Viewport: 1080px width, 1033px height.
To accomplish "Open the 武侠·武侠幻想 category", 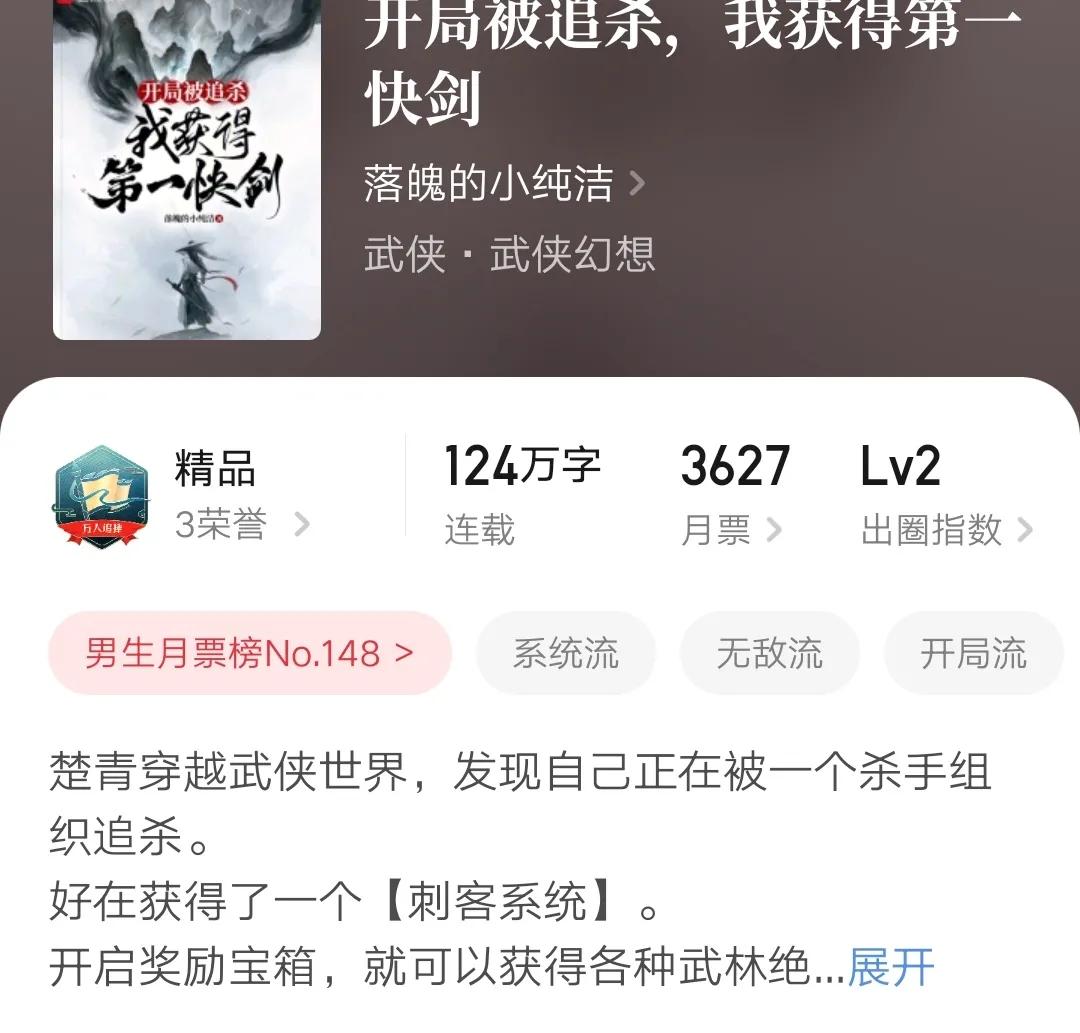I will 509,255.
